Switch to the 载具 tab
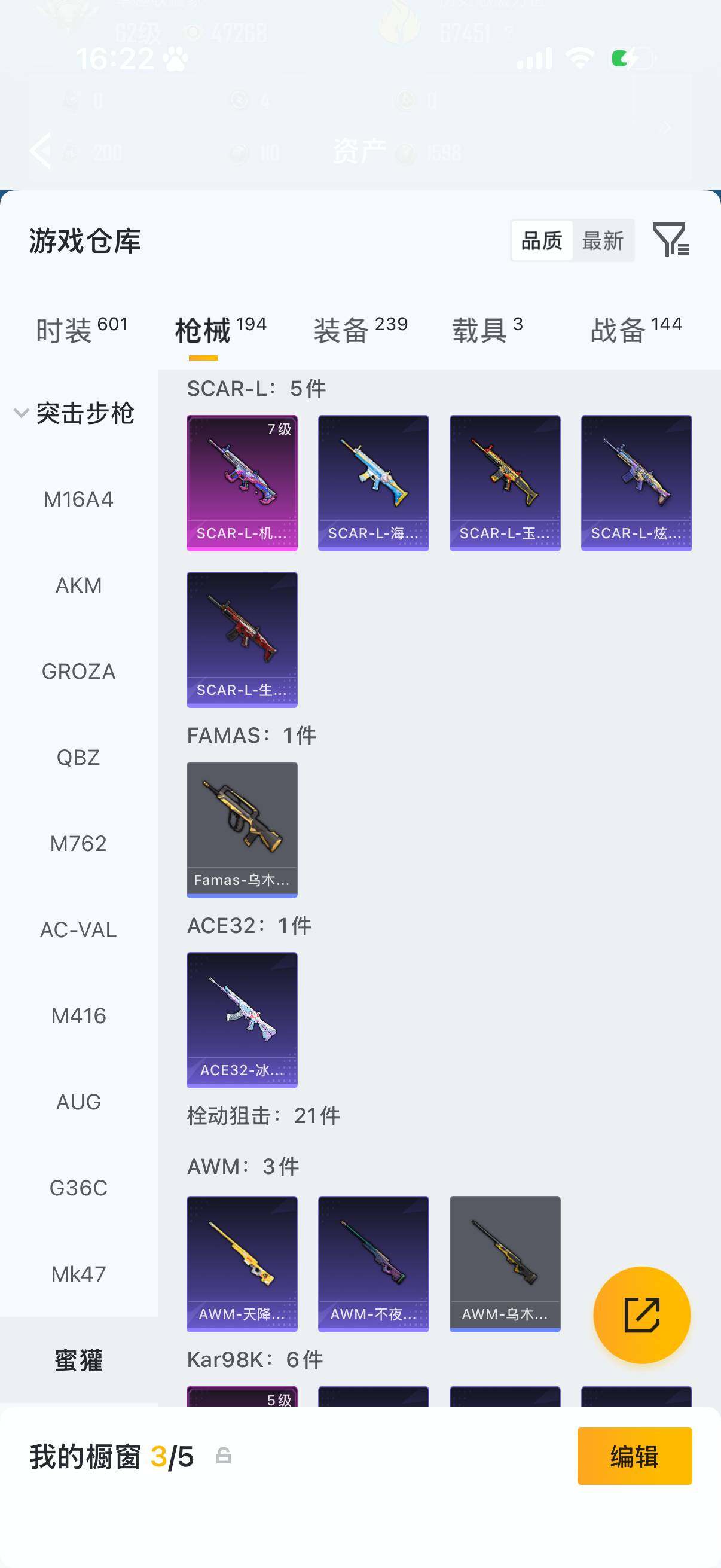The image size is (721, 1568). (487, 330)
